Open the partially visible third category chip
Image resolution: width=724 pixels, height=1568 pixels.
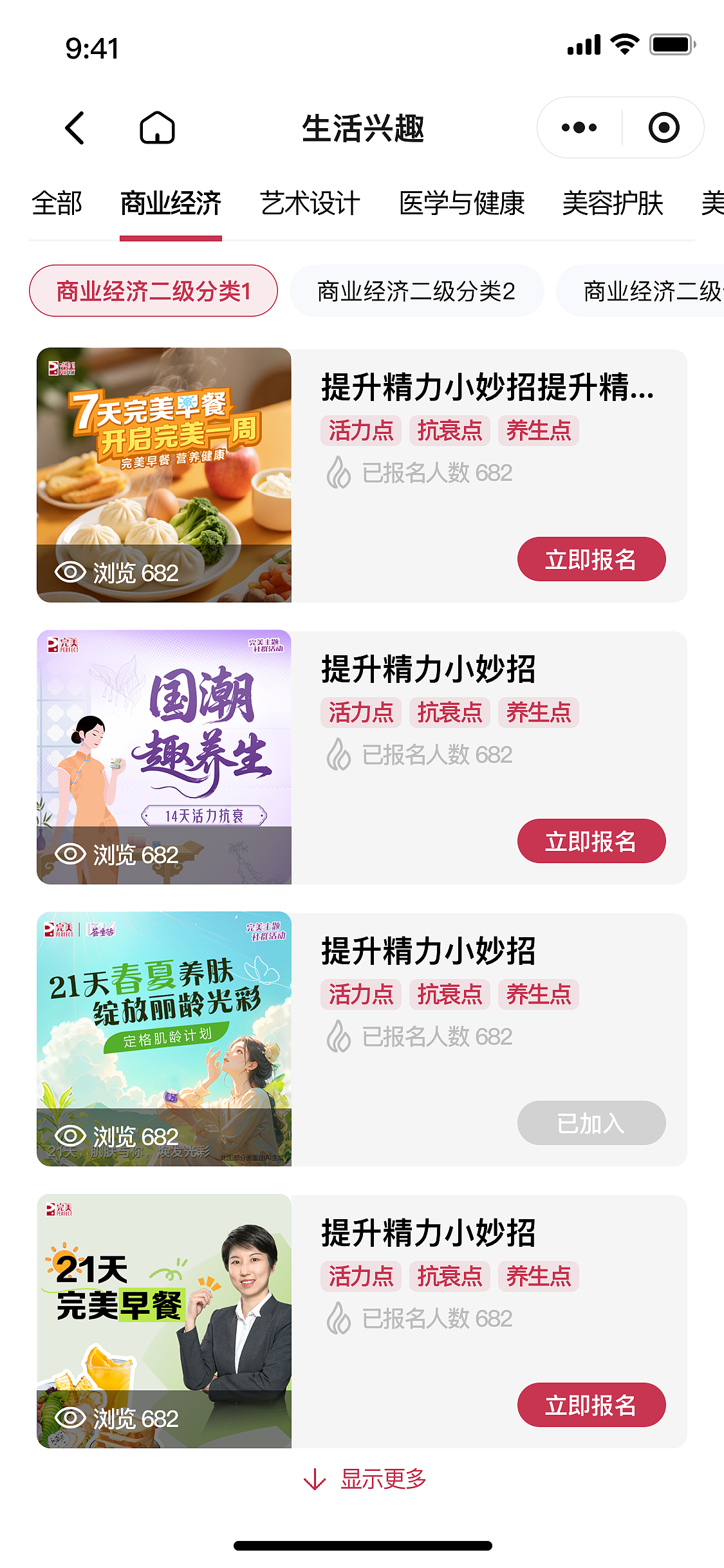(650, 290)
